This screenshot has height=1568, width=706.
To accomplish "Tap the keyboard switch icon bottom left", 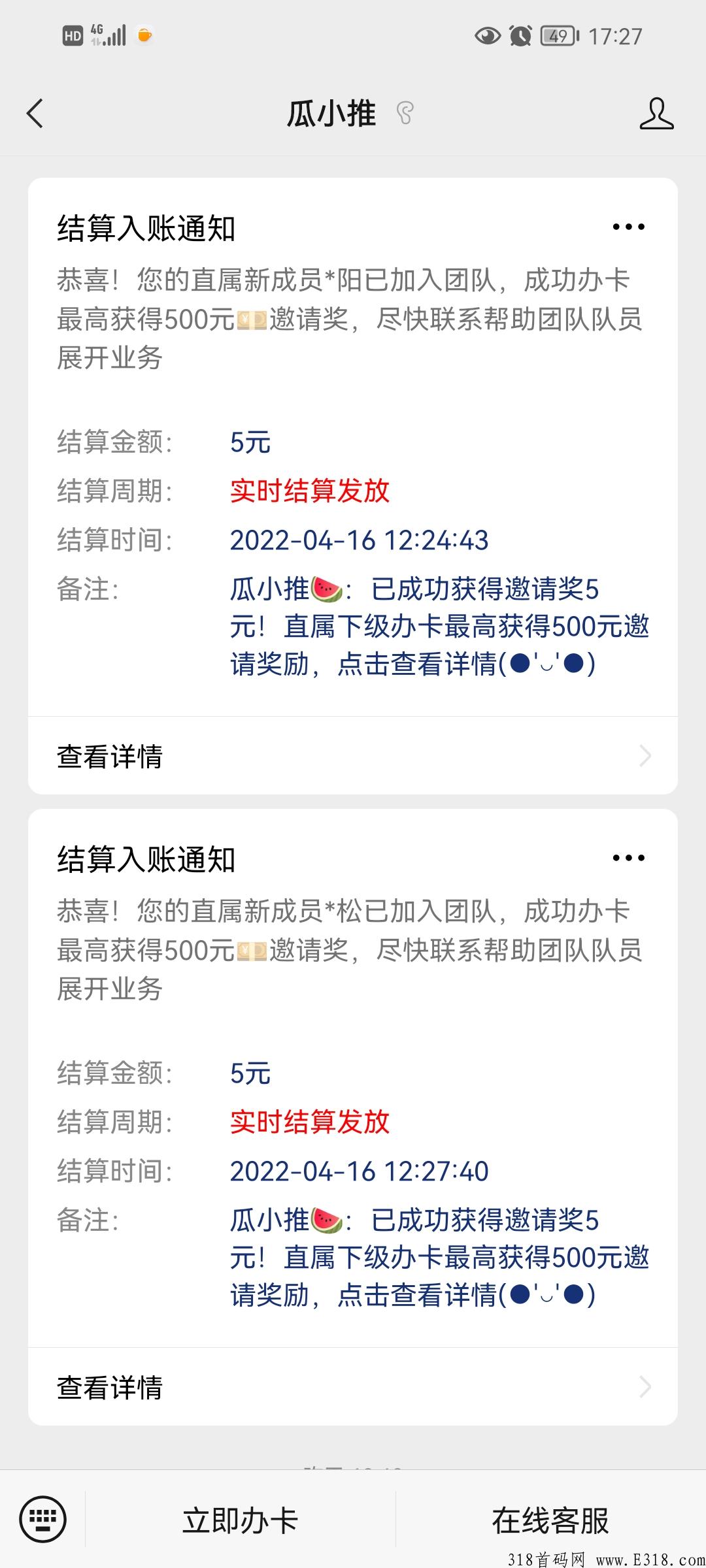I will (x=43, y=1519).
